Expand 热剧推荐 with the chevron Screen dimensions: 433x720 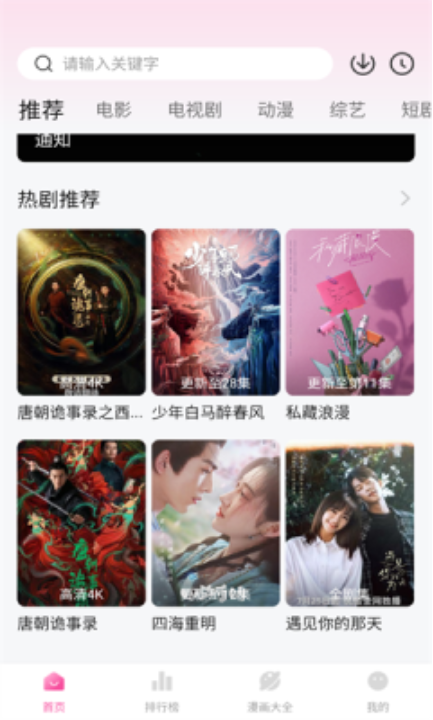point(405,199)
